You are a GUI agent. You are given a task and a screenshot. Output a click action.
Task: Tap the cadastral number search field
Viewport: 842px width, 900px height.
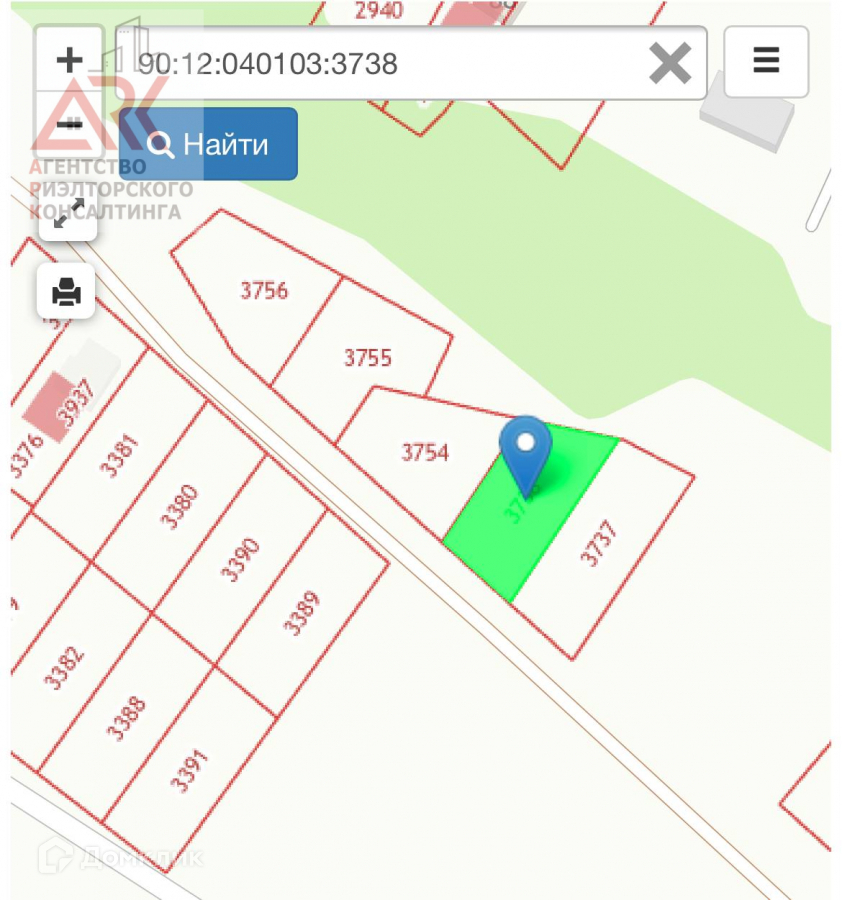[x=379, y=63]
